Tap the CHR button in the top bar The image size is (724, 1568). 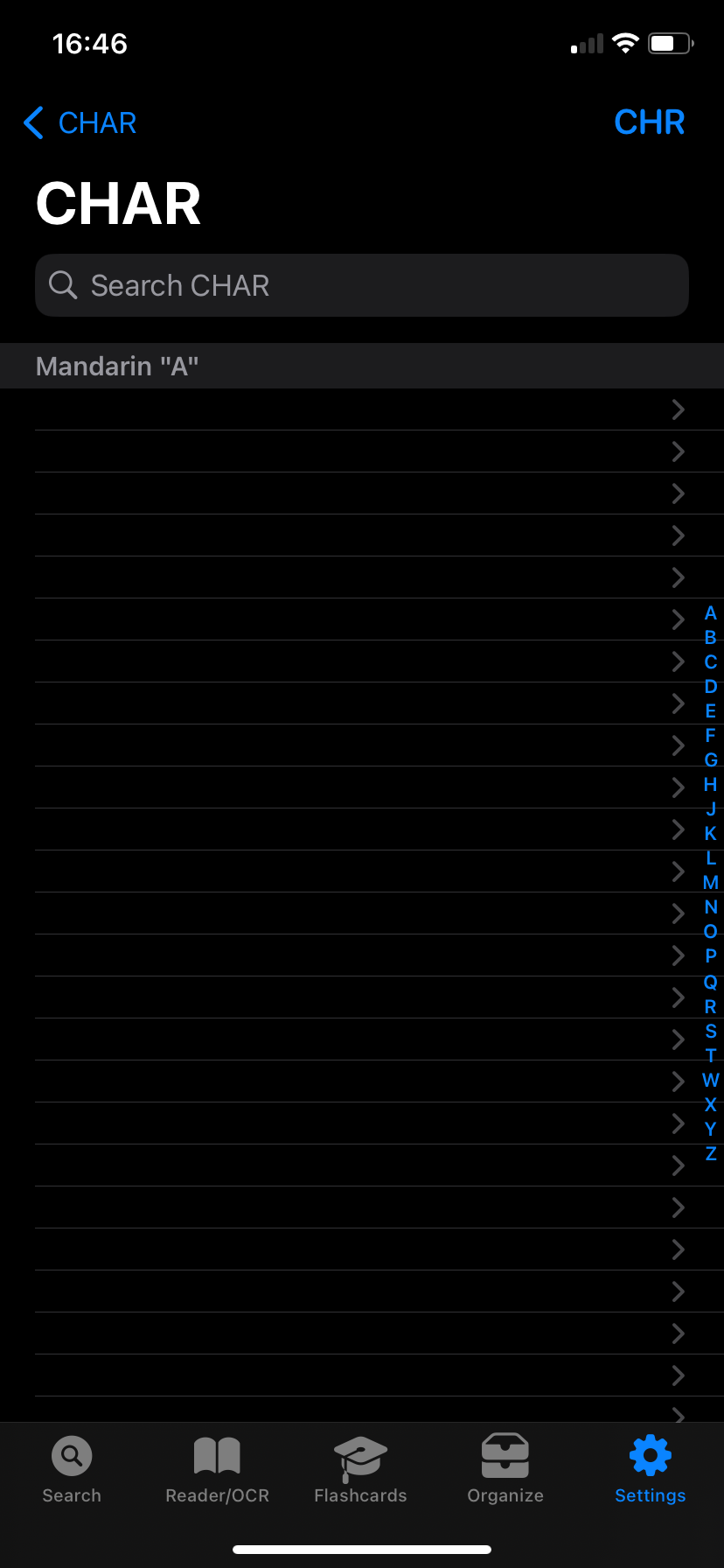649,123
